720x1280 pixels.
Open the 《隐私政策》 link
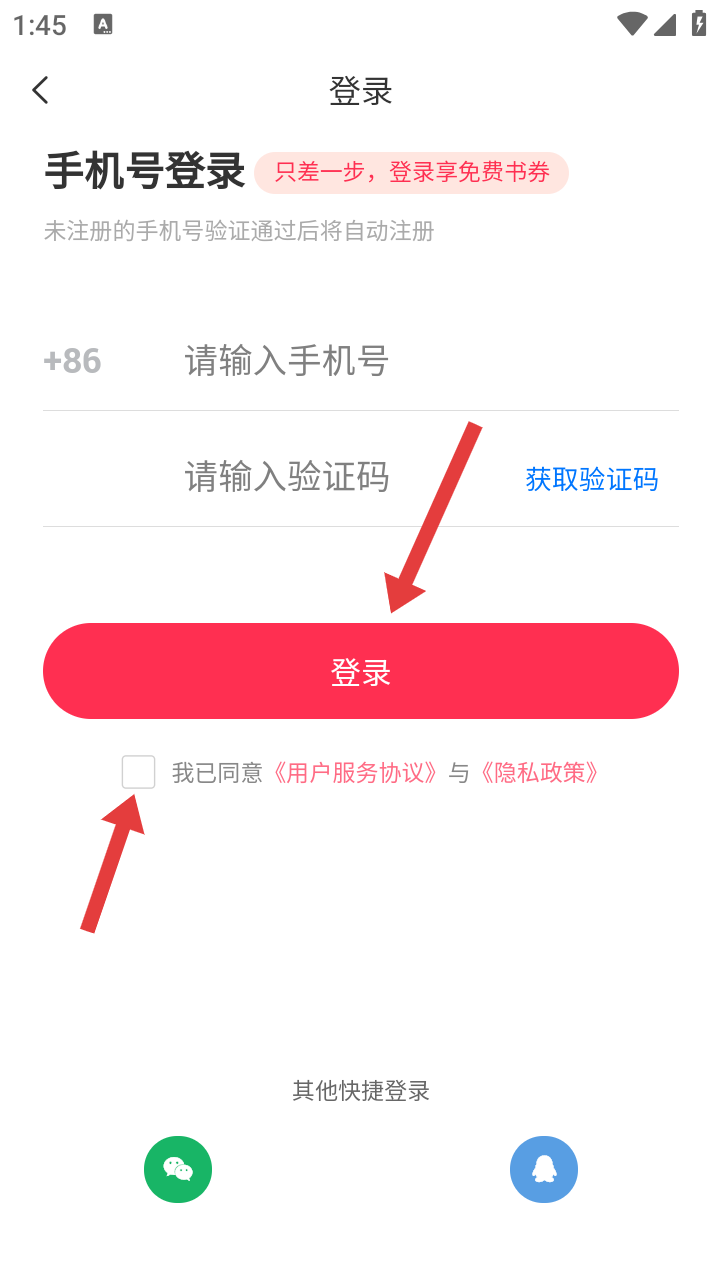tap(539, 772)
